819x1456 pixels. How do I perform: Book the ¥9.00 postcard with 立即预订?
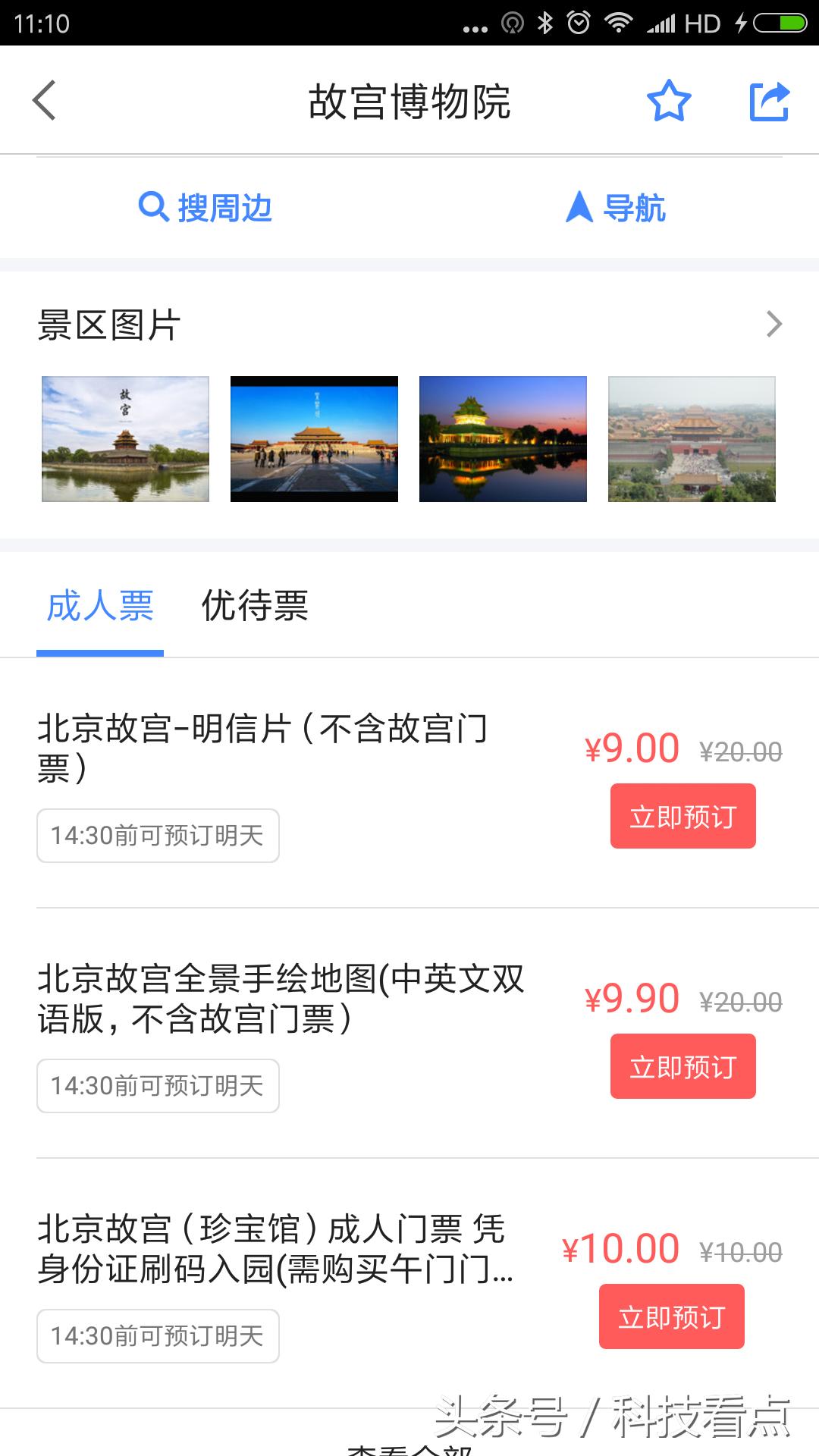[x=682, y=815]
